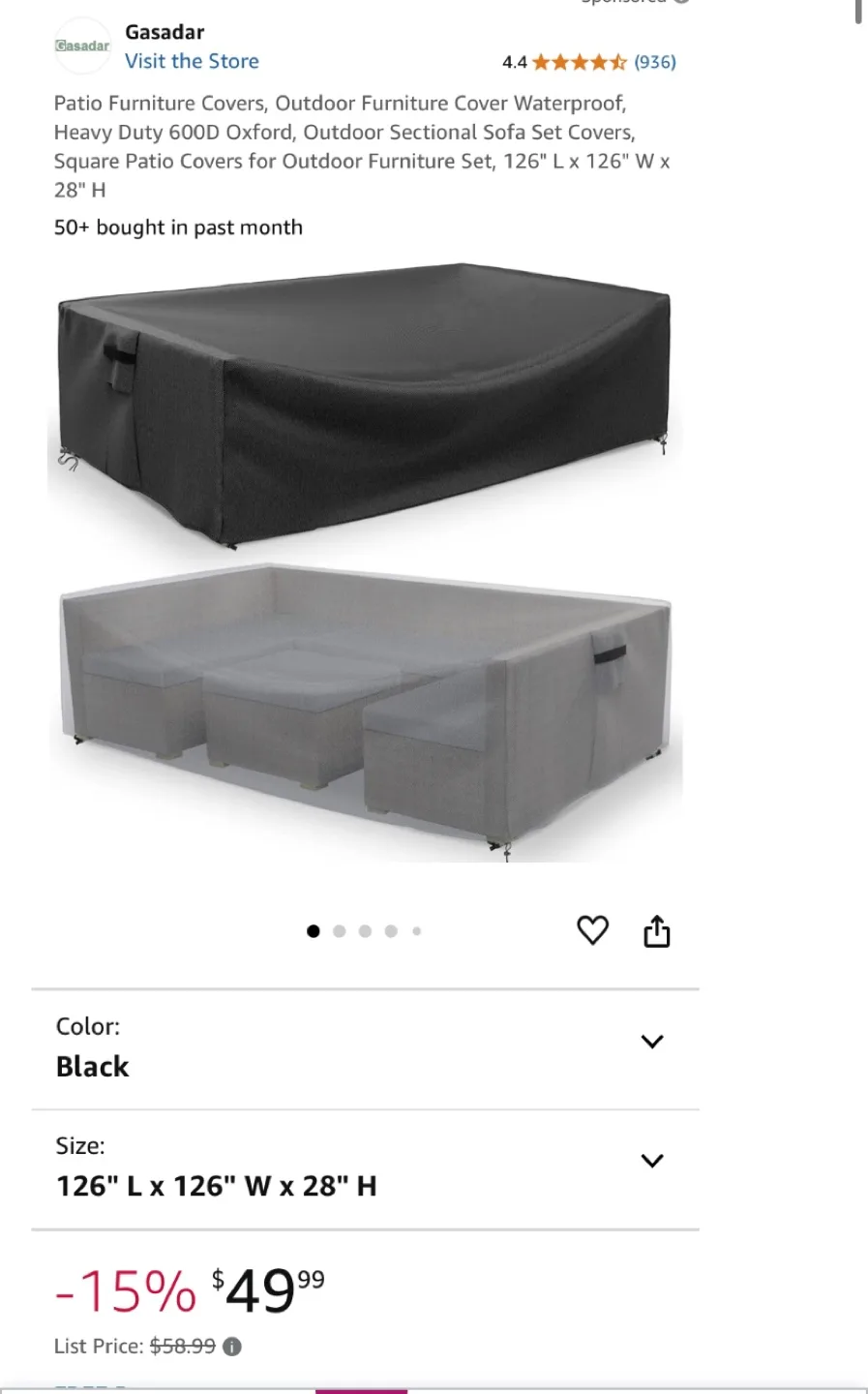Screen dimensions: 868x1394
Task: Select the second carousel dot
Action: [x=339, y=930]
